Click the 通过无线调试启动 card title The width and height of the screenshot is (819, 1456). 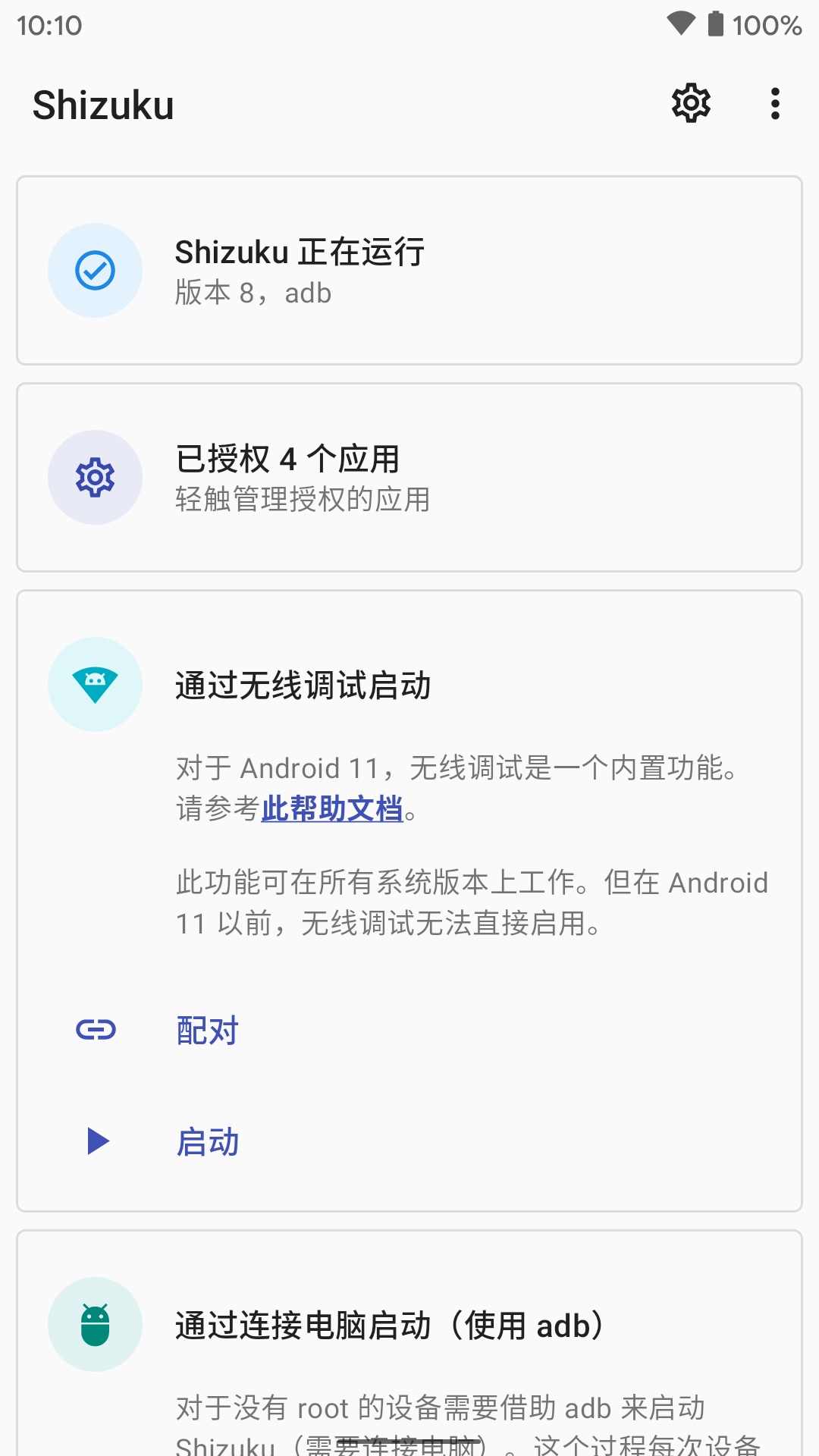303,686
